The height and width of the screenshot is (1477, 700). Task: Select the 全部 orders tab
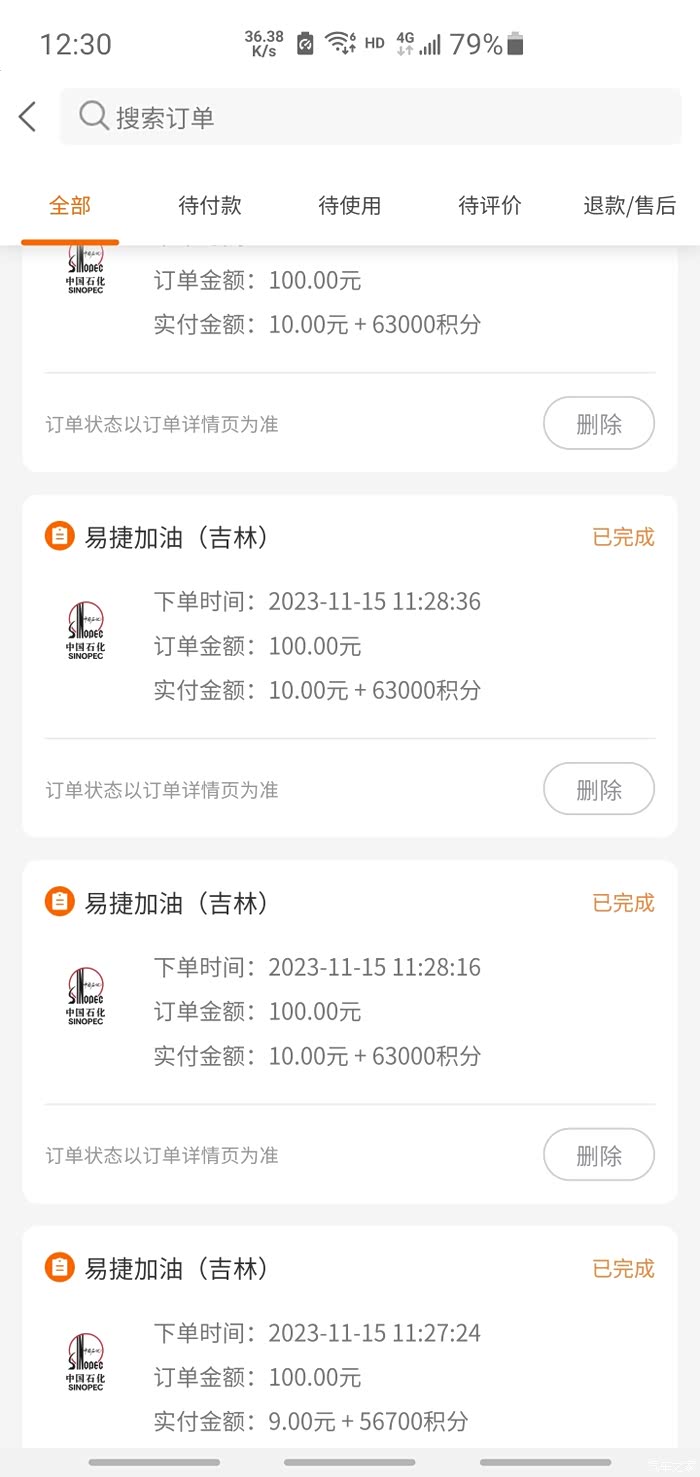tap(70, 206)
